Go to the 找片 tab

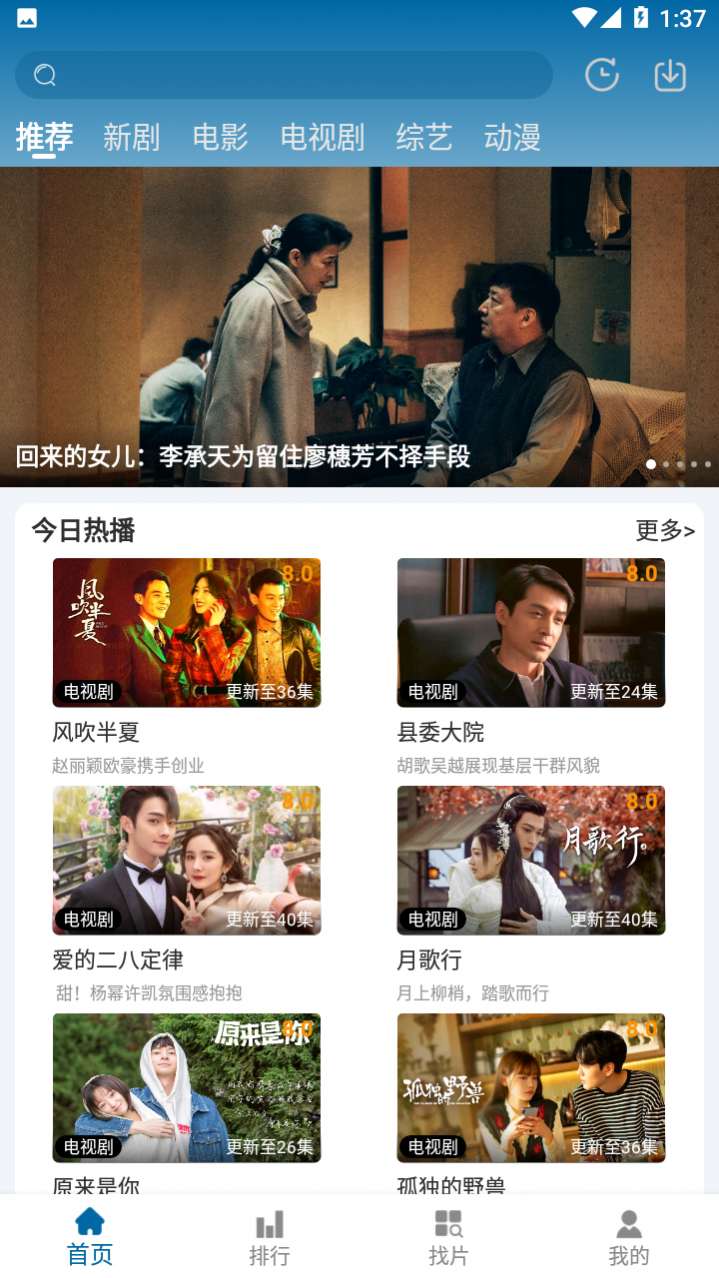448,1238
